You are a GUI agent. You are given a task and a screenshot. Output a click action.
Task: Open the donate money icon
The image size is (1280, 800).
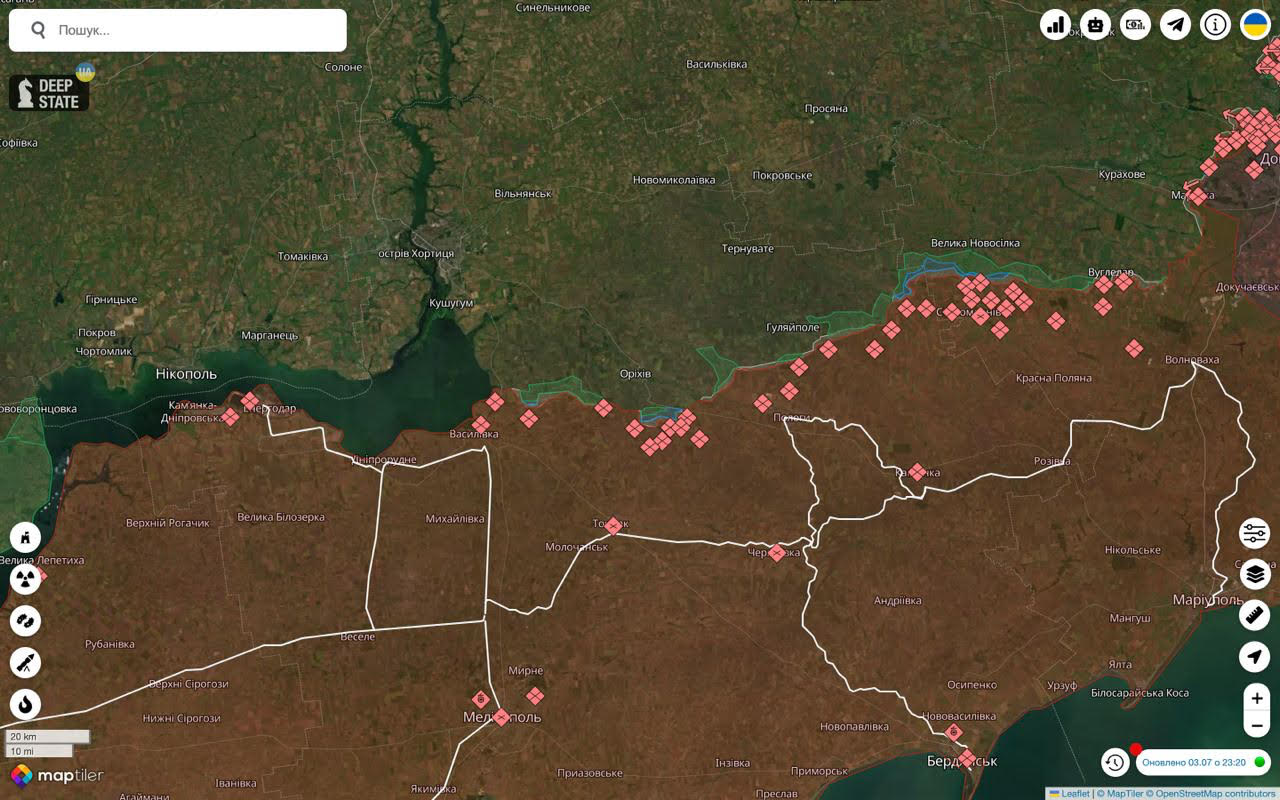[x=1136, y=25]
